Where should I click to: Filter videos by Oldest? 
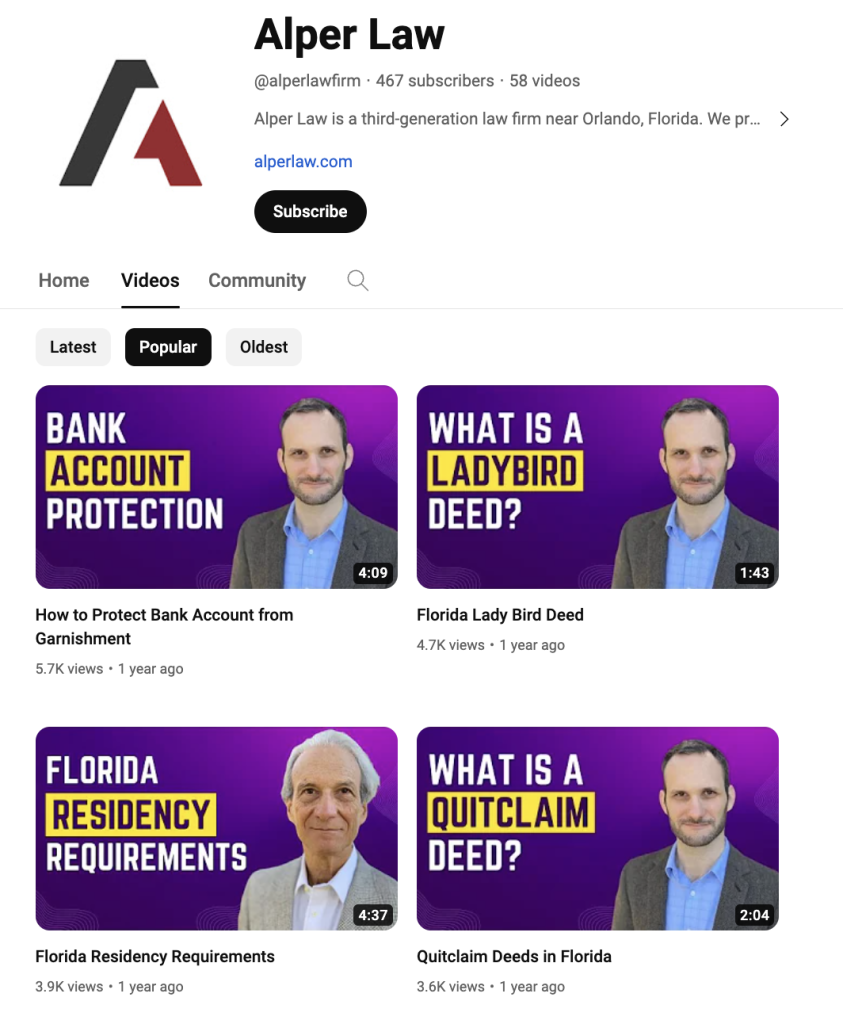coord(264,347)
